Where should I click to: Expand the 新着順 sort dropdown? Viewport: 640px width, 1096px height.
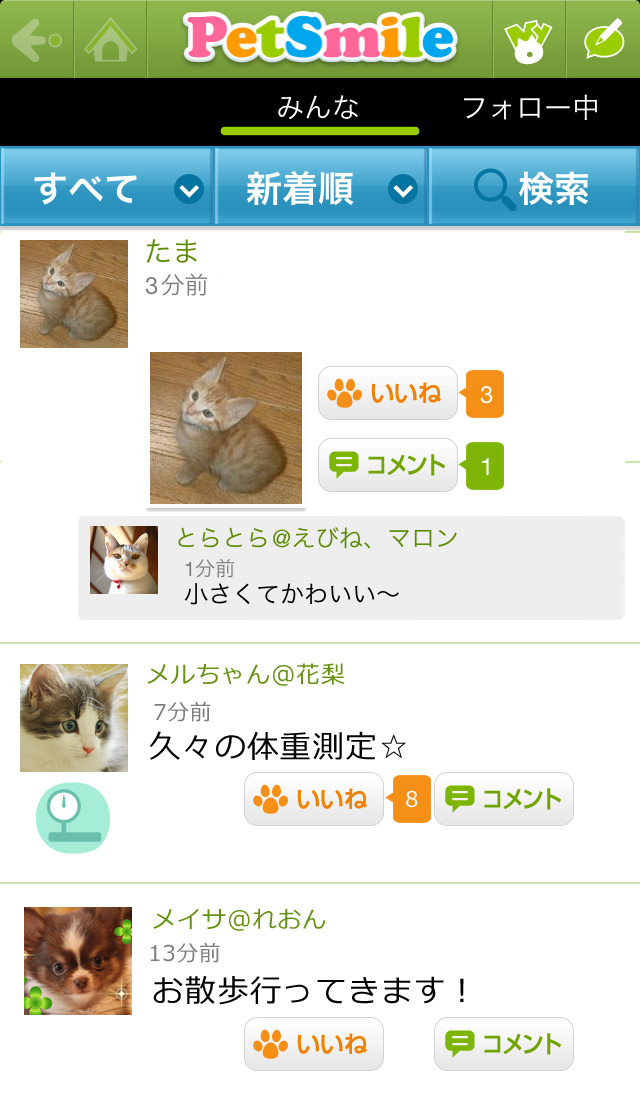(x=322, y=188)
